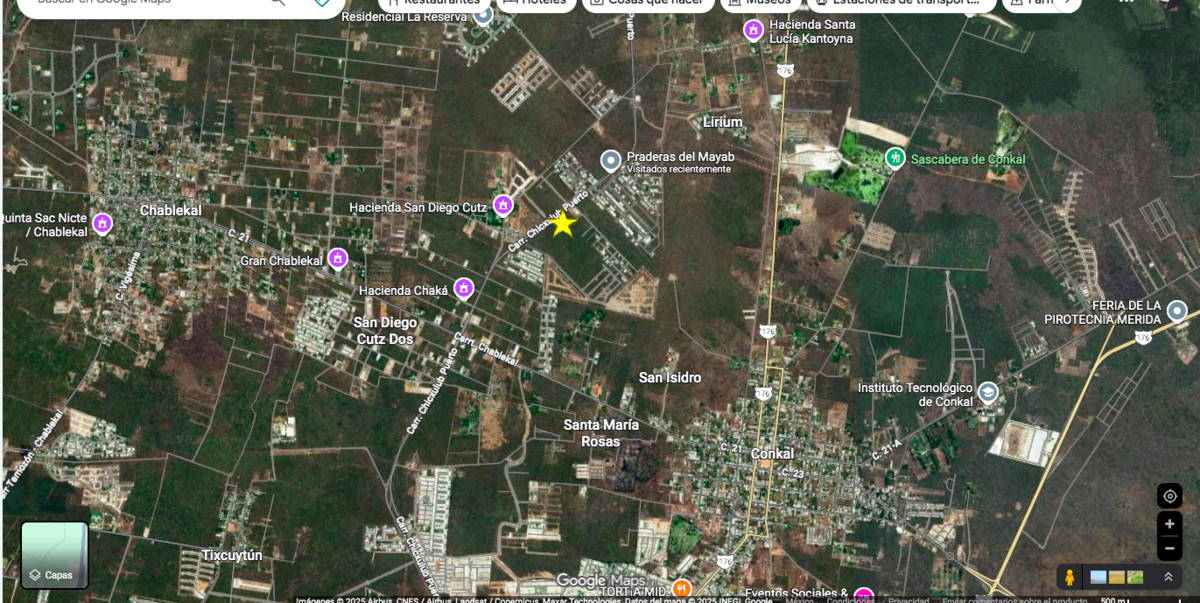Screen dimensions: 1200x603
Task: Expand the imagery strip with the double chevron
Action: (1168, 577)
